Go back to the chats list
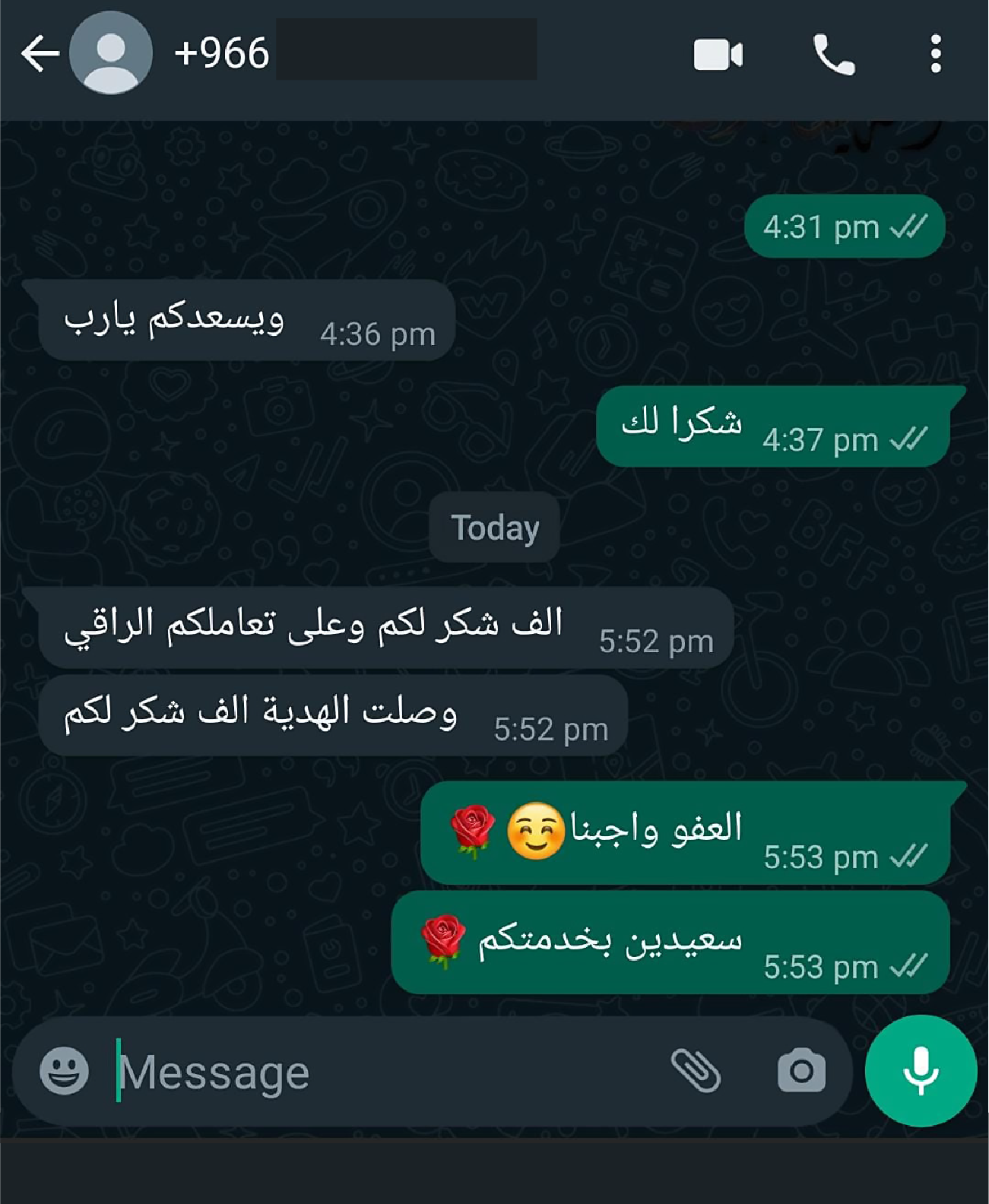989x1204 pixels. pos(40,54)
